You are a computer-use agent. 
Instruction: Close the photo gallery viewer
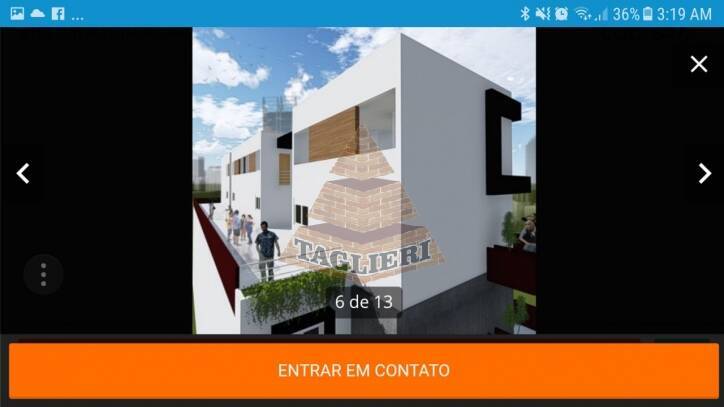tap(698, 64)
